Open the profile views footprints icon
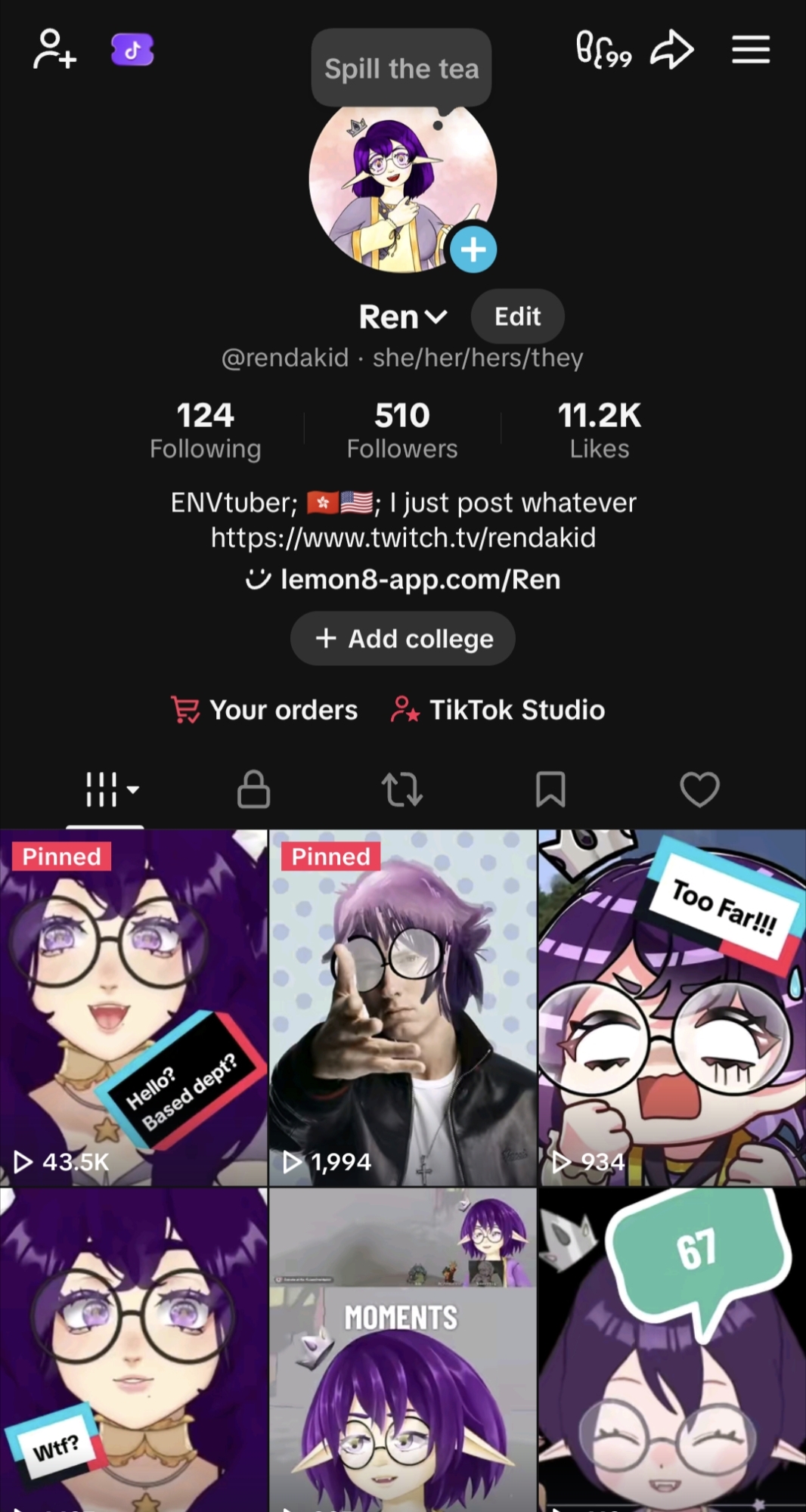 coord(603,50)
